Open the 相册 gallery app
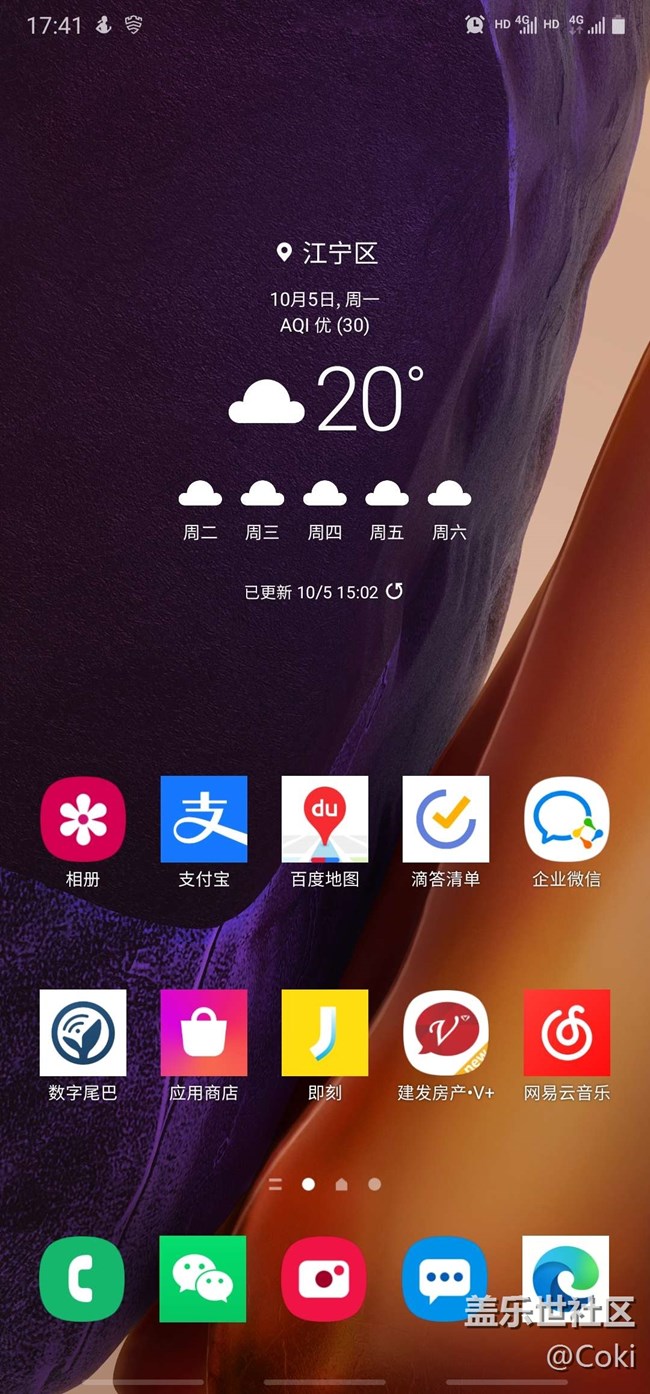Viewport: 650px width, 1394px height. pyautogui.click(x=83, y=819)
